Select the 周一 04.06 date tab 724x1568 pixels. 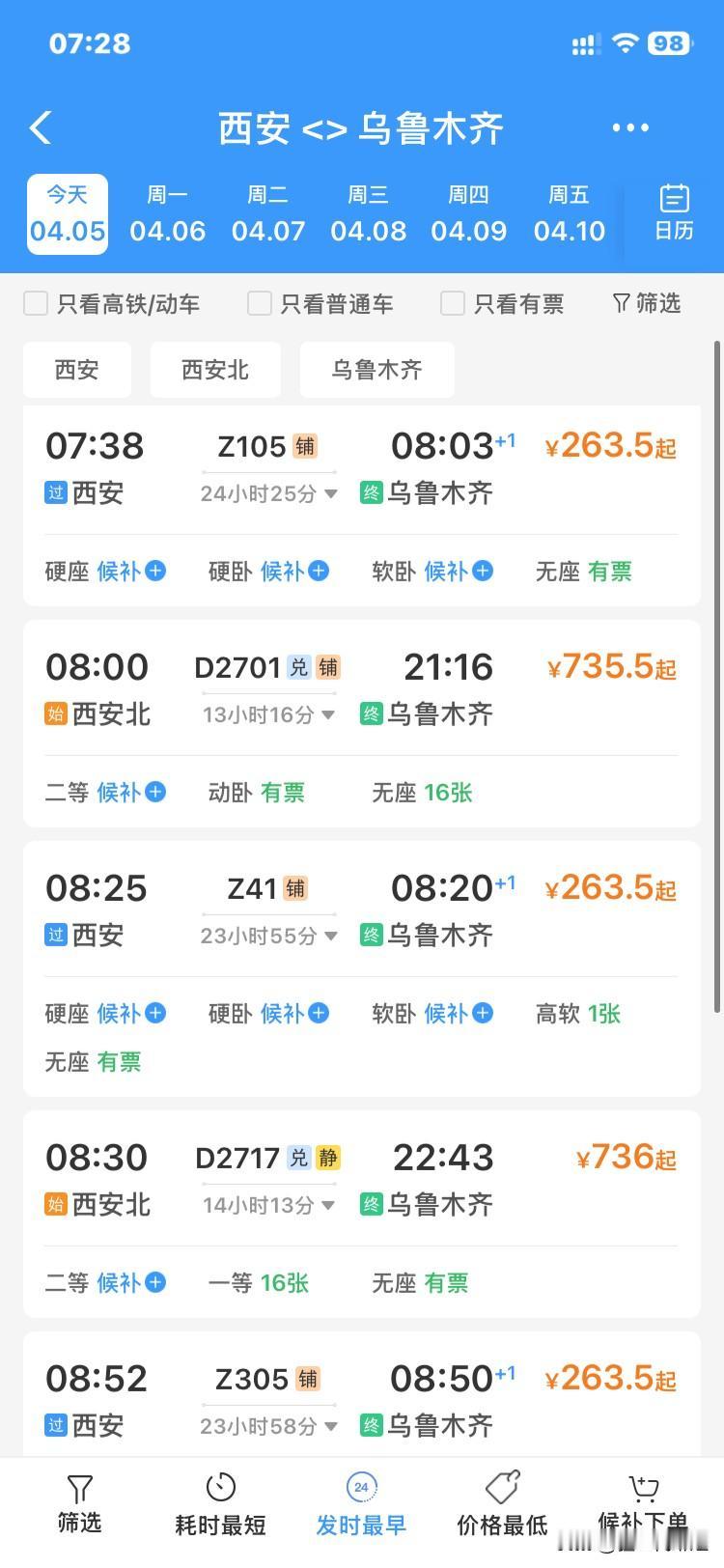coord(168,214)
